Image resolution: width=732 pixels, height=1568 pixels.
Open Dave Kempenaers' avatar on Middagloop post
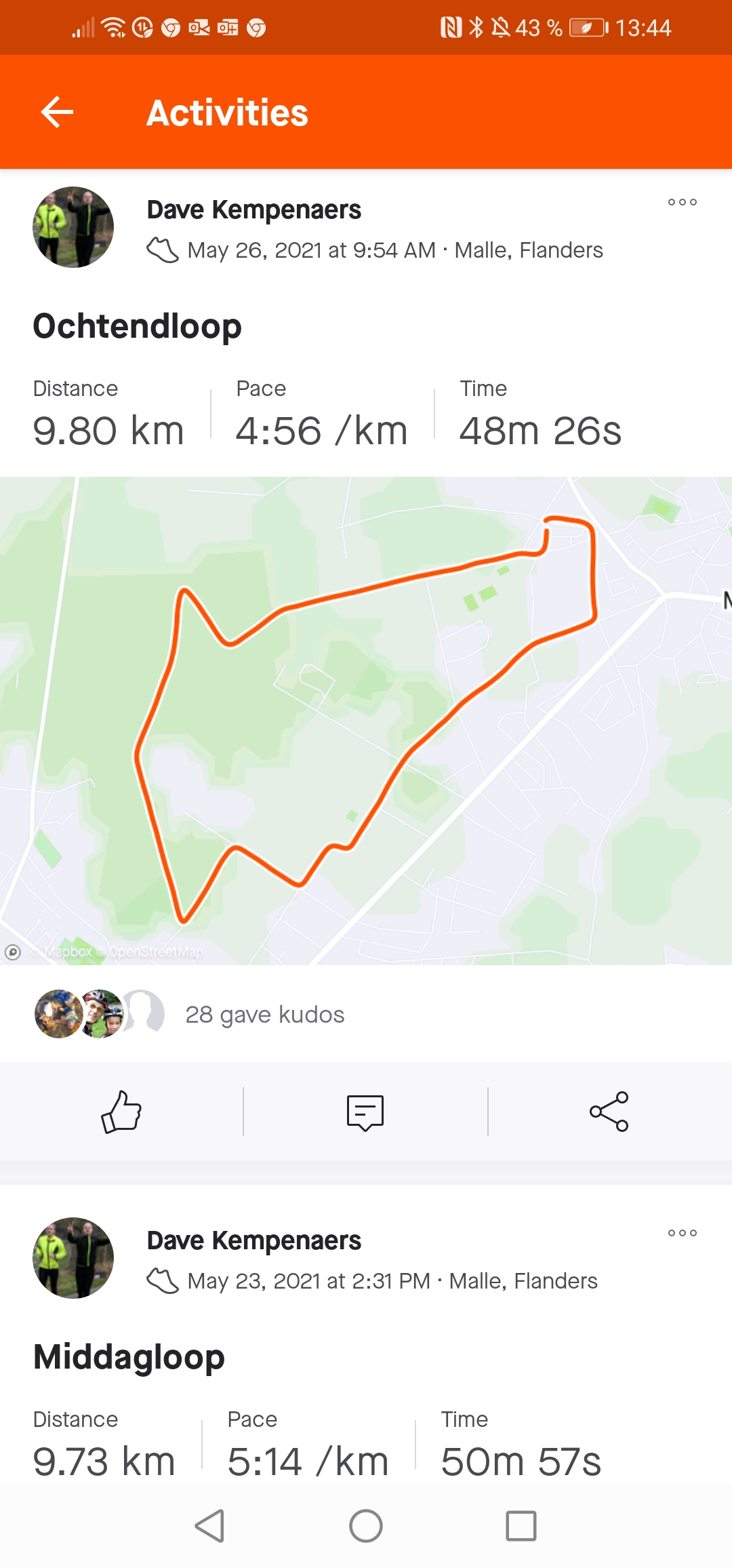pyautogui.click(x=73, y=1258)
